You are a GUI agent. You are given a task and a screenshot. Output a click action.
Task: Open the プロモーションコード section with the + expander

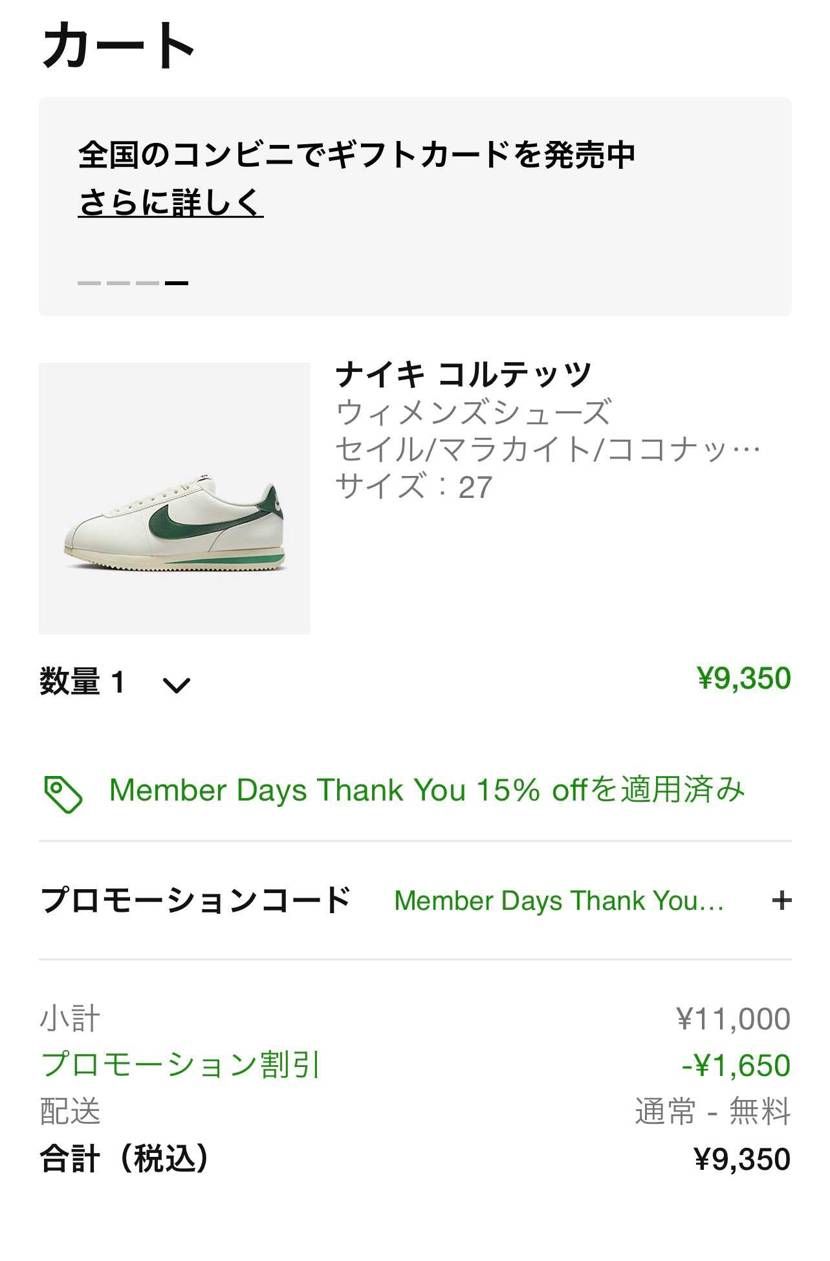click(779, 900)
